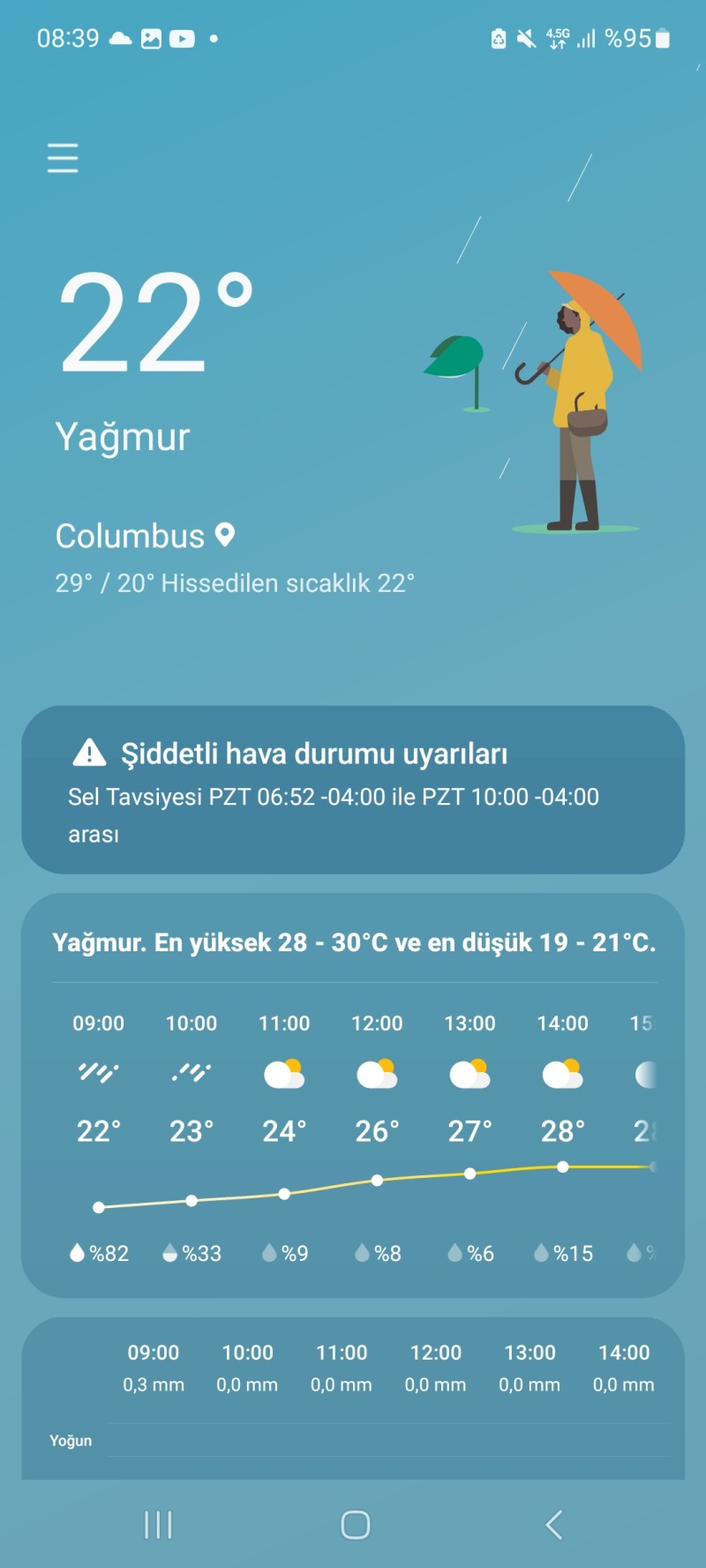The image size is (706, 1568).
Task: Open the recent apps view
Action: click(x=158, y=1524)
